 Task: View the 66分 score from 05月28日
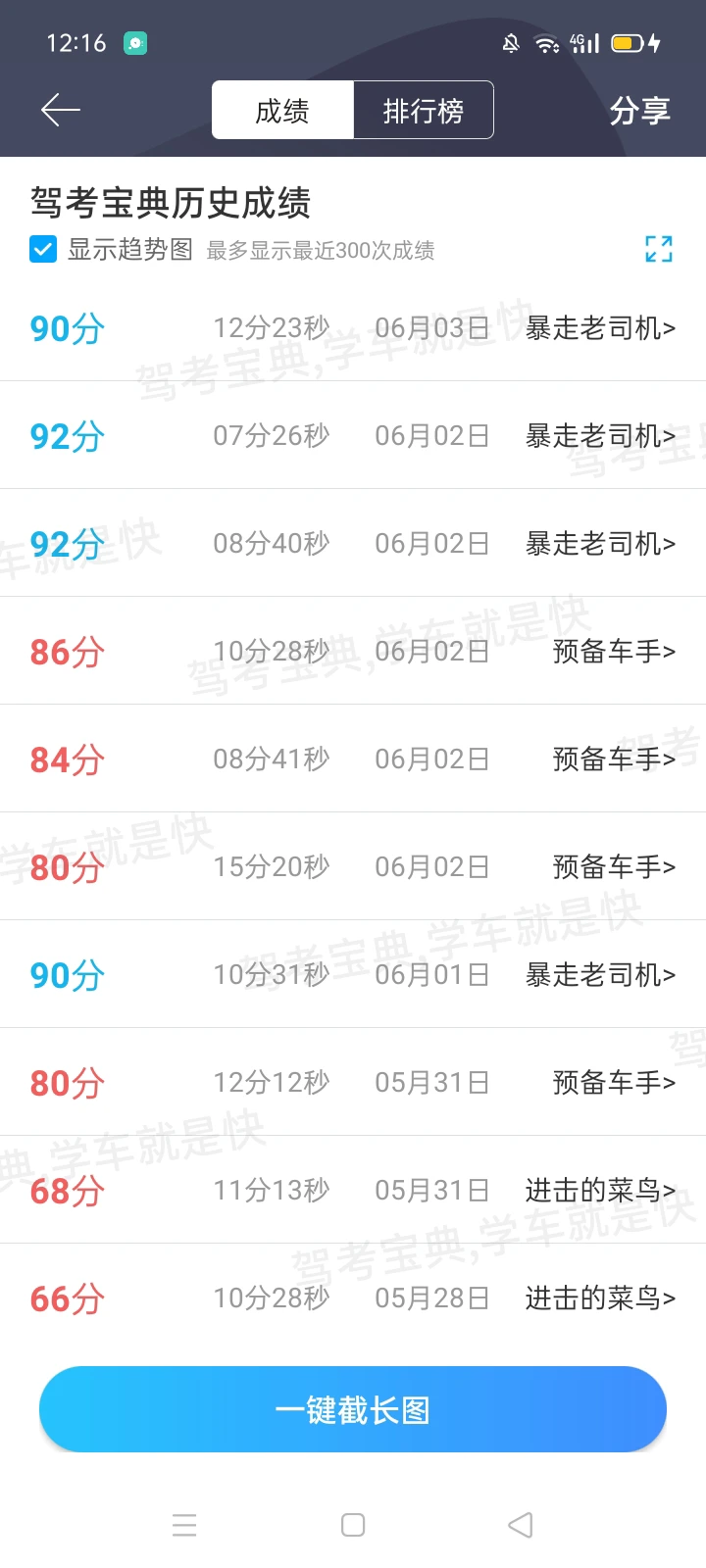coord(353,1298)
